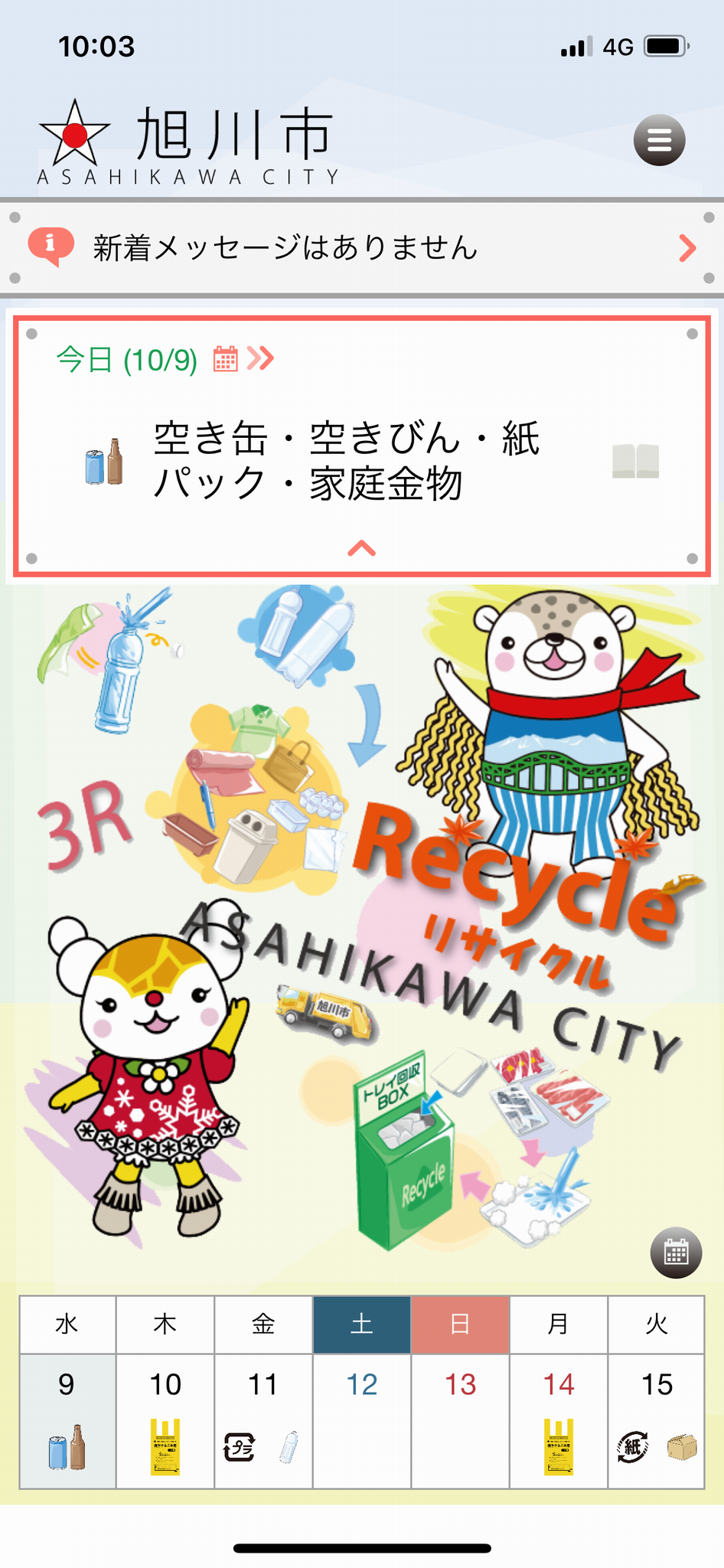
Task: Select Monday 14 in the week calendar
Action: 559,1421
